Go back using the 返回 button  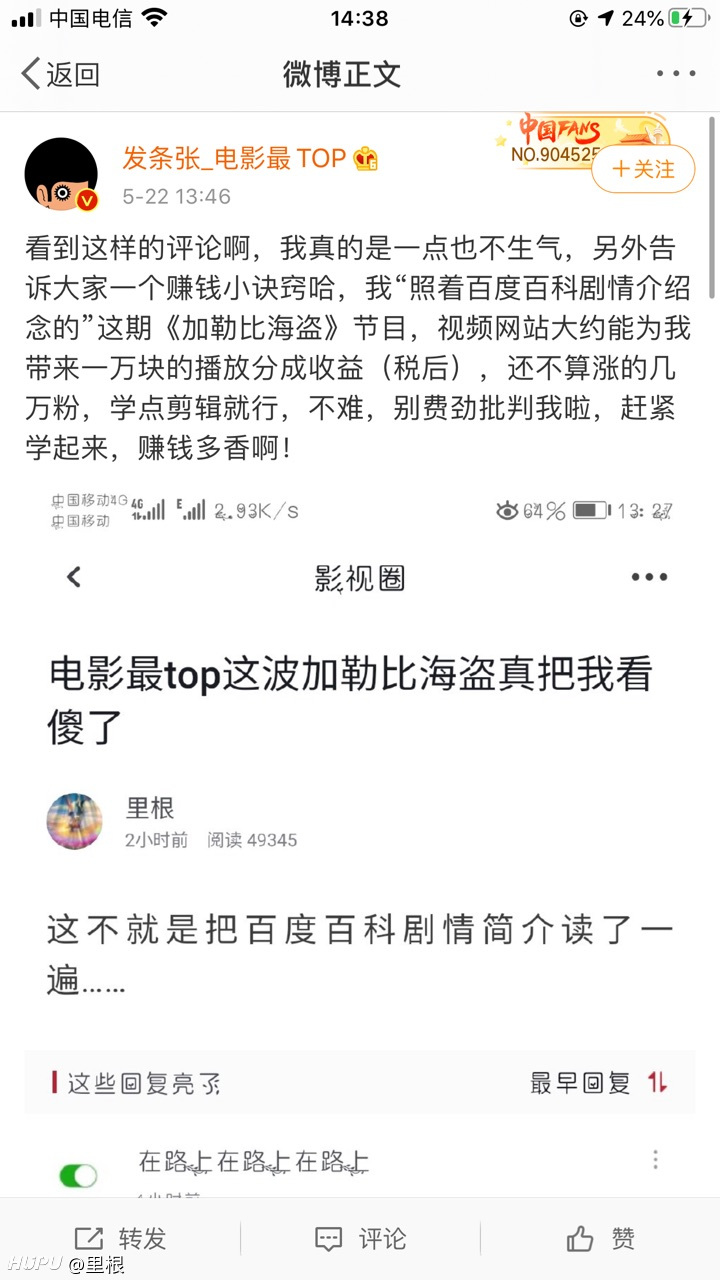tap(60, 74)
